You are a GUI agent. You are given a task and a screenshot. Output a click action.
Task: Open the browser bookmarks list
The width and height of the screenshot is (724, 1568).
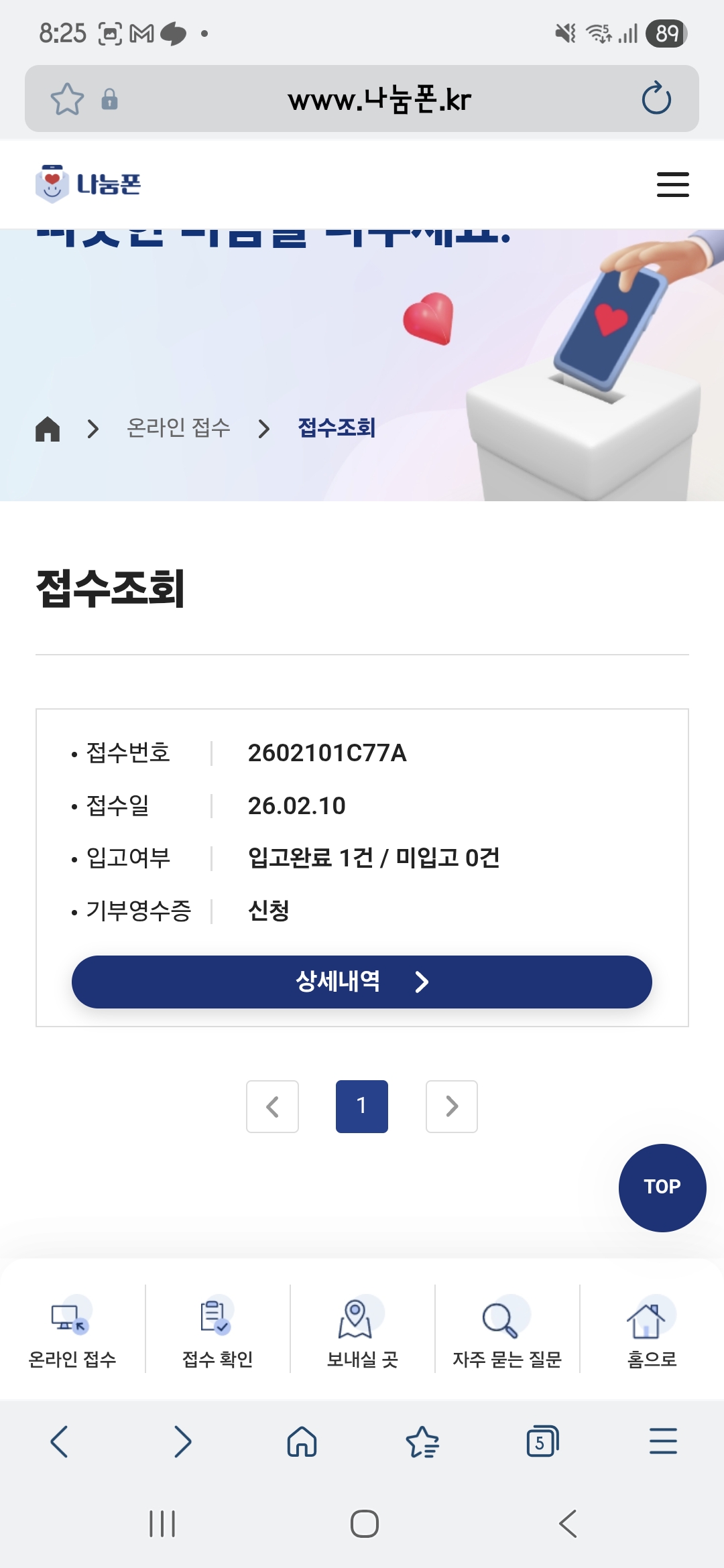click(x=422, y=1441)
